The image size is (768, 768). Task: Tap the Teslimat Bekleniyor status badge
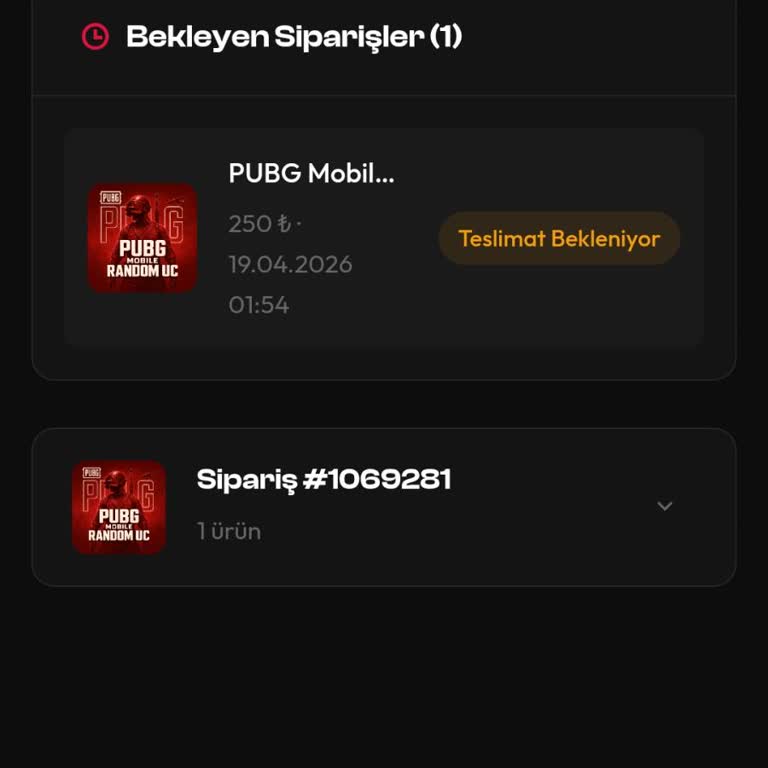559,239
